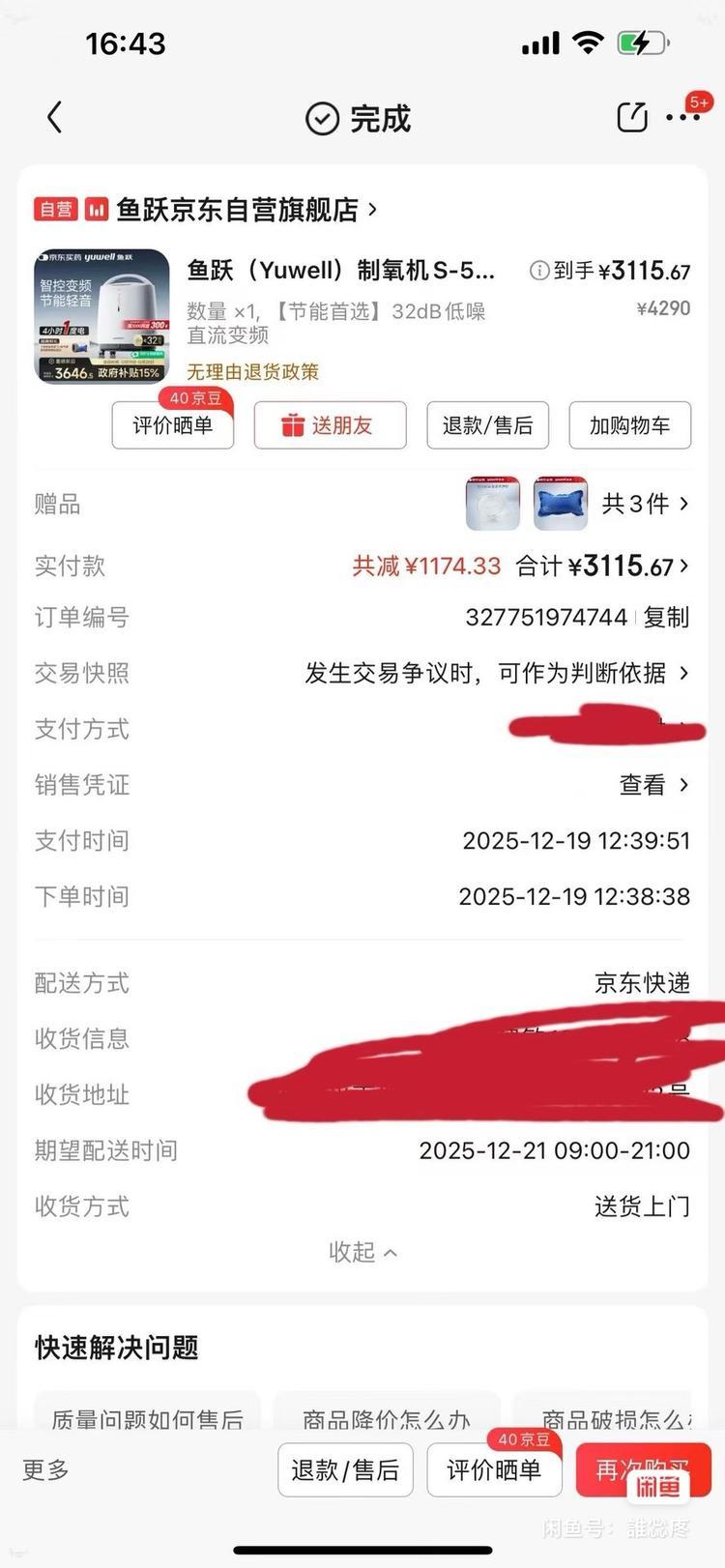
Task: Open the three-dot overflow menu
Action: tap(682, 118)
